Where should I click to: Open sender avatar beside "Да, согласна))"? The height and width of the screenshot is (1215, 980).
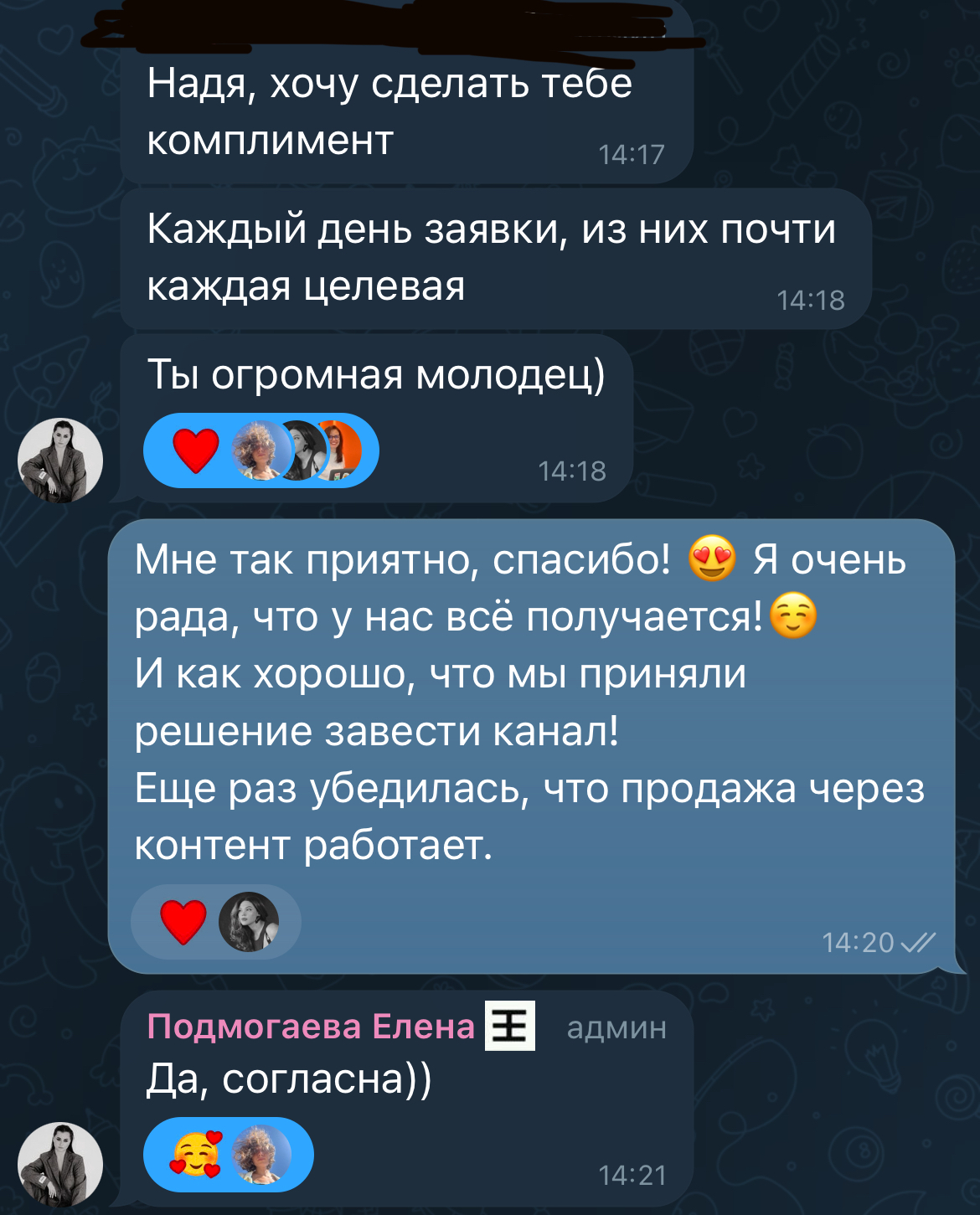point(60,1165)
